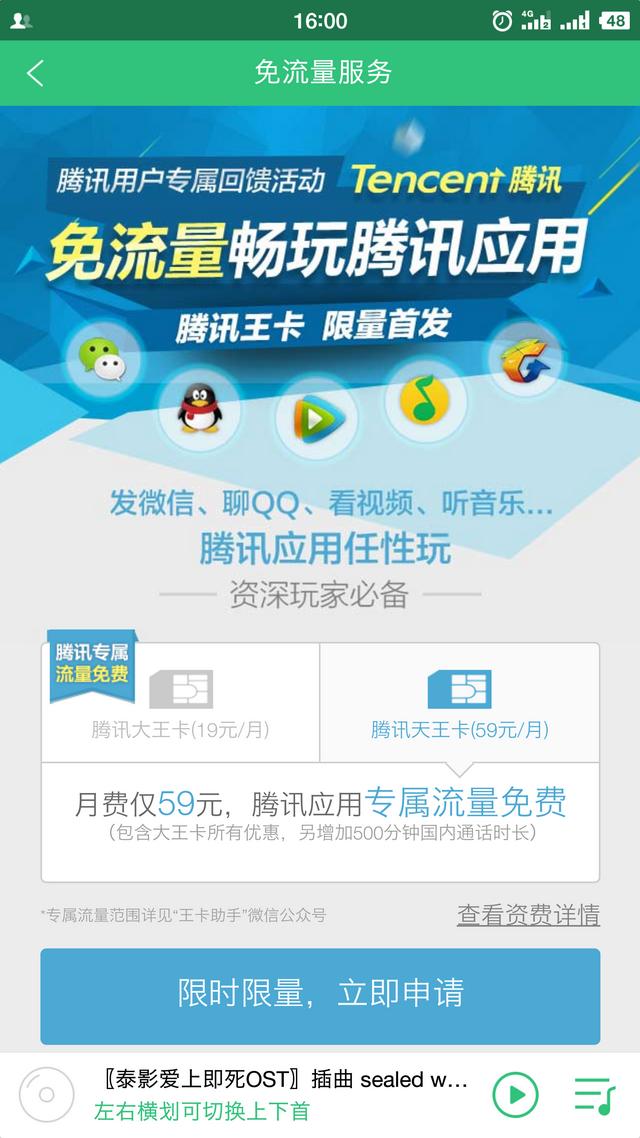This screenshot has width=640, height=1138.
Task: Play the sealed with a kiss song
Action: tap(516, 1095)
